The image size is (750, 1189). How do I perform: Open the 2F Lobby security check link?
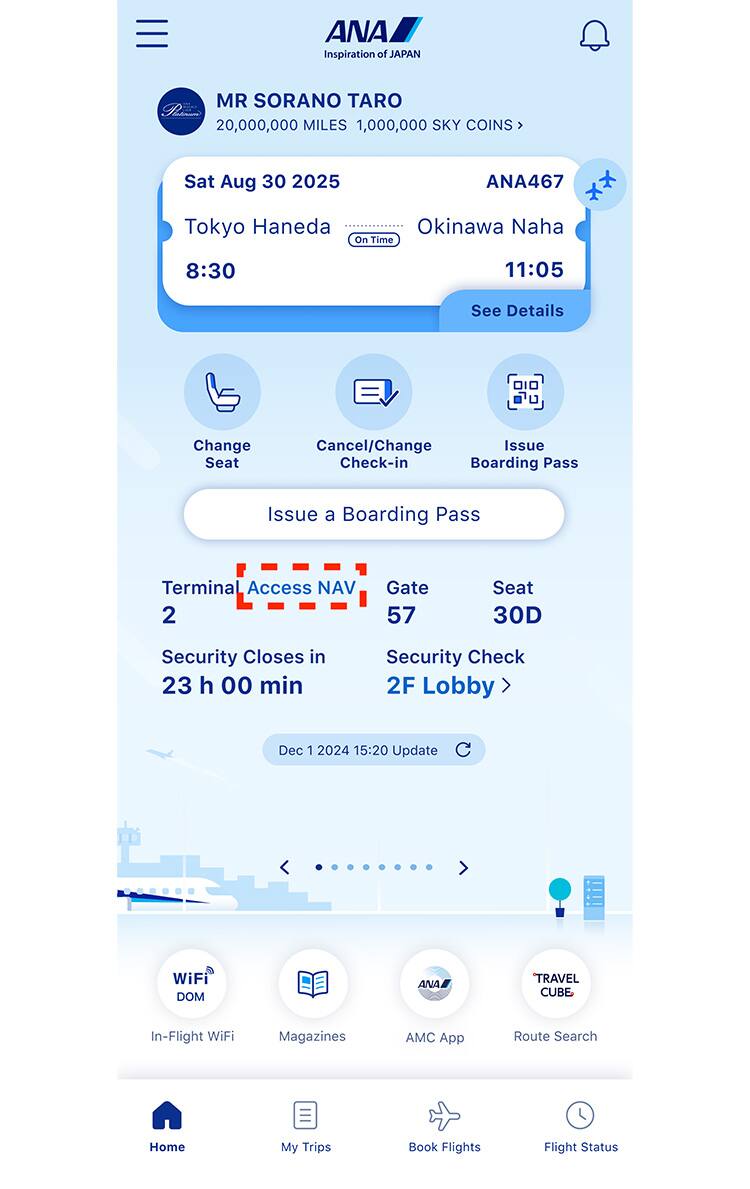click(449, 686)
